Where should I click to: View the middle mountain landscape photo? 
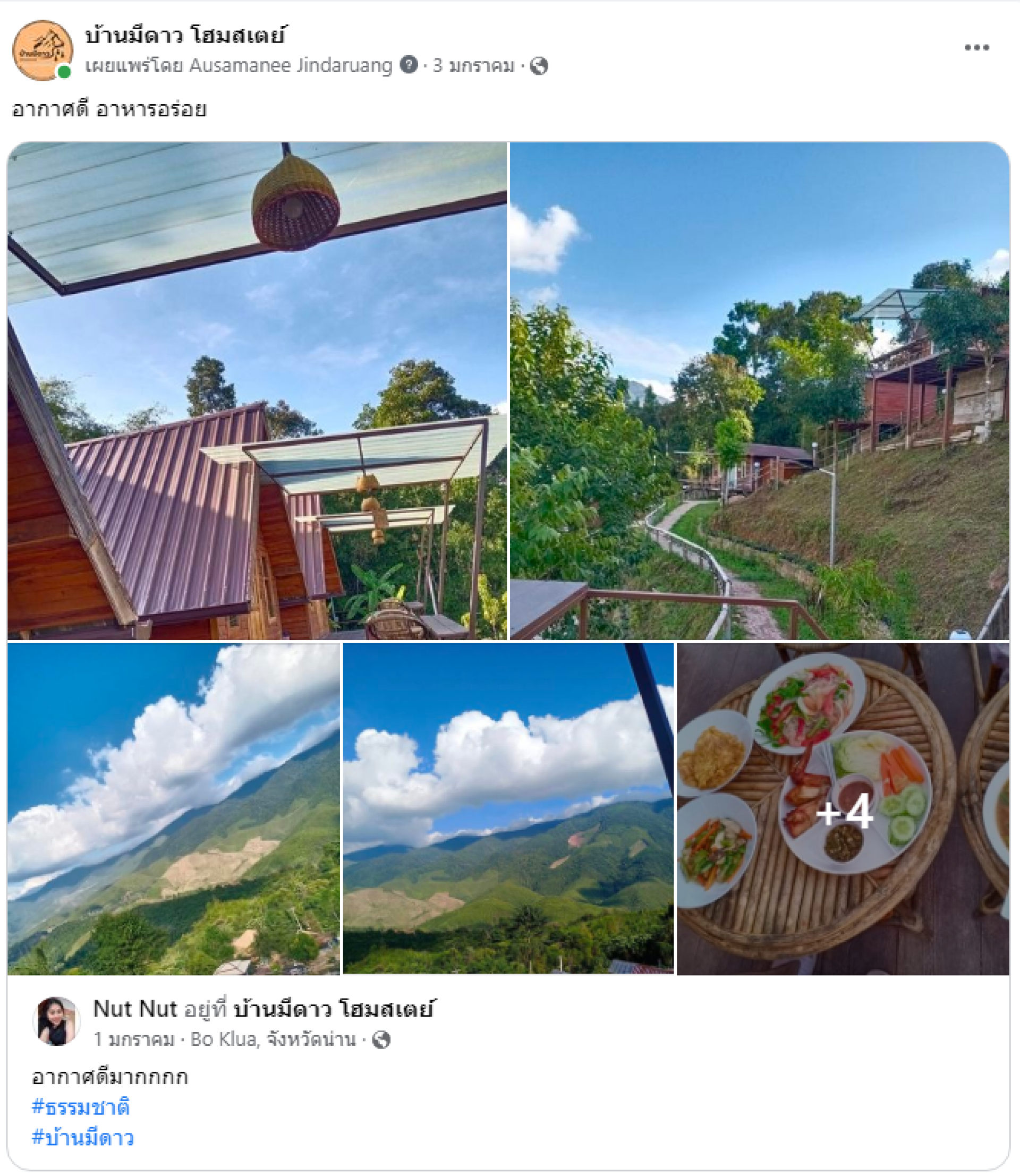click(508, 809)
